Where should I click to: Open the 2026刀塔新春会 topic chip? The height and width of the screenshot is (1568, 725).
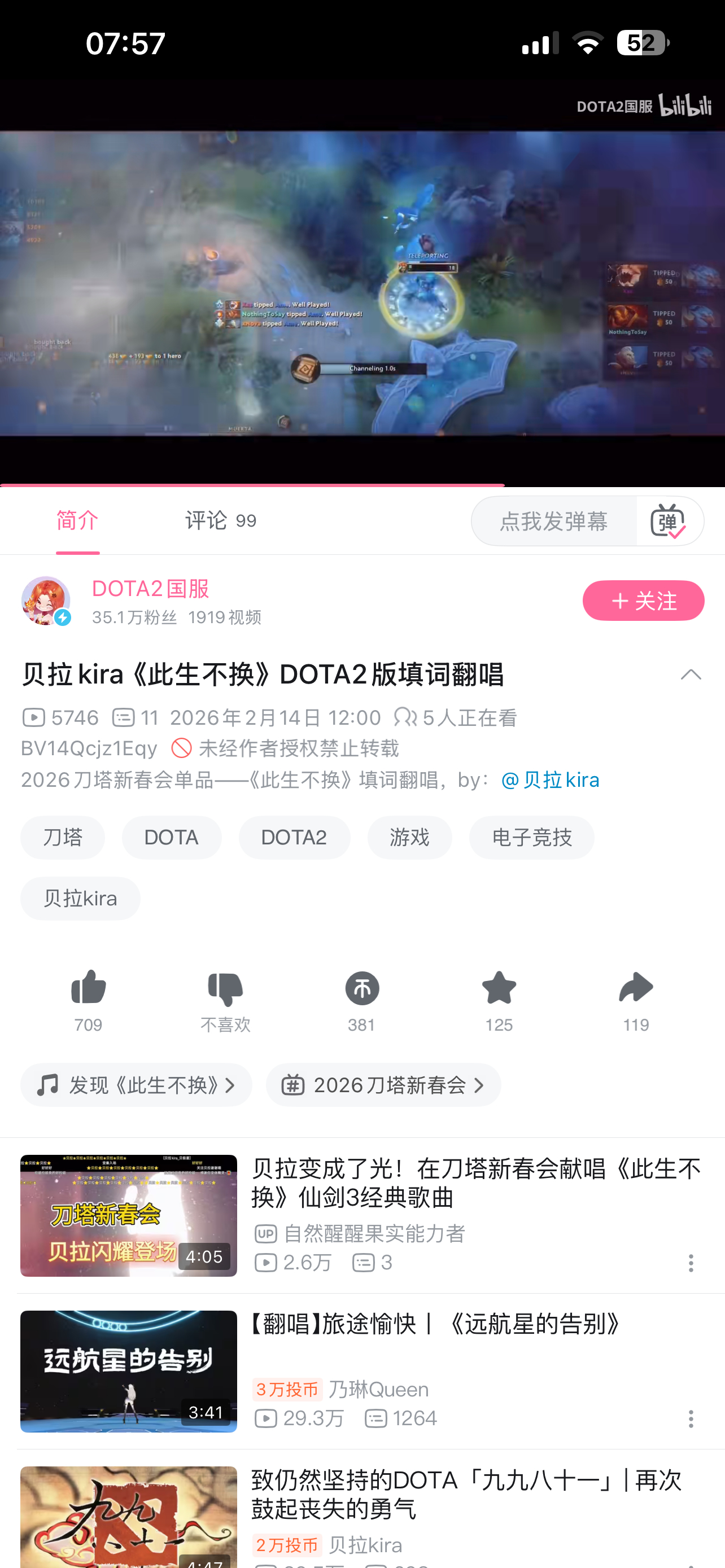point(383,1085)
